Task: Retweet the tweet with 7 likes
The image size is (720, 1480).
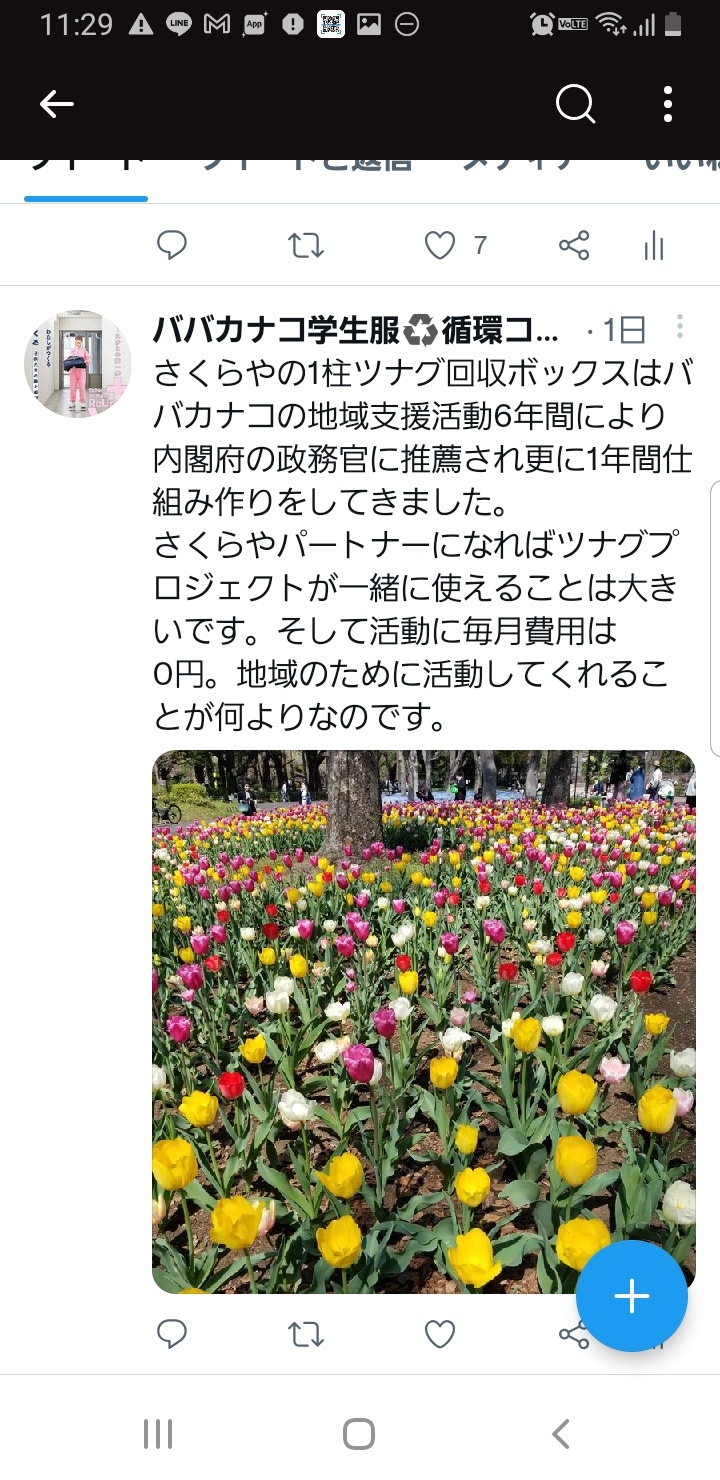Action: [306, 245]
